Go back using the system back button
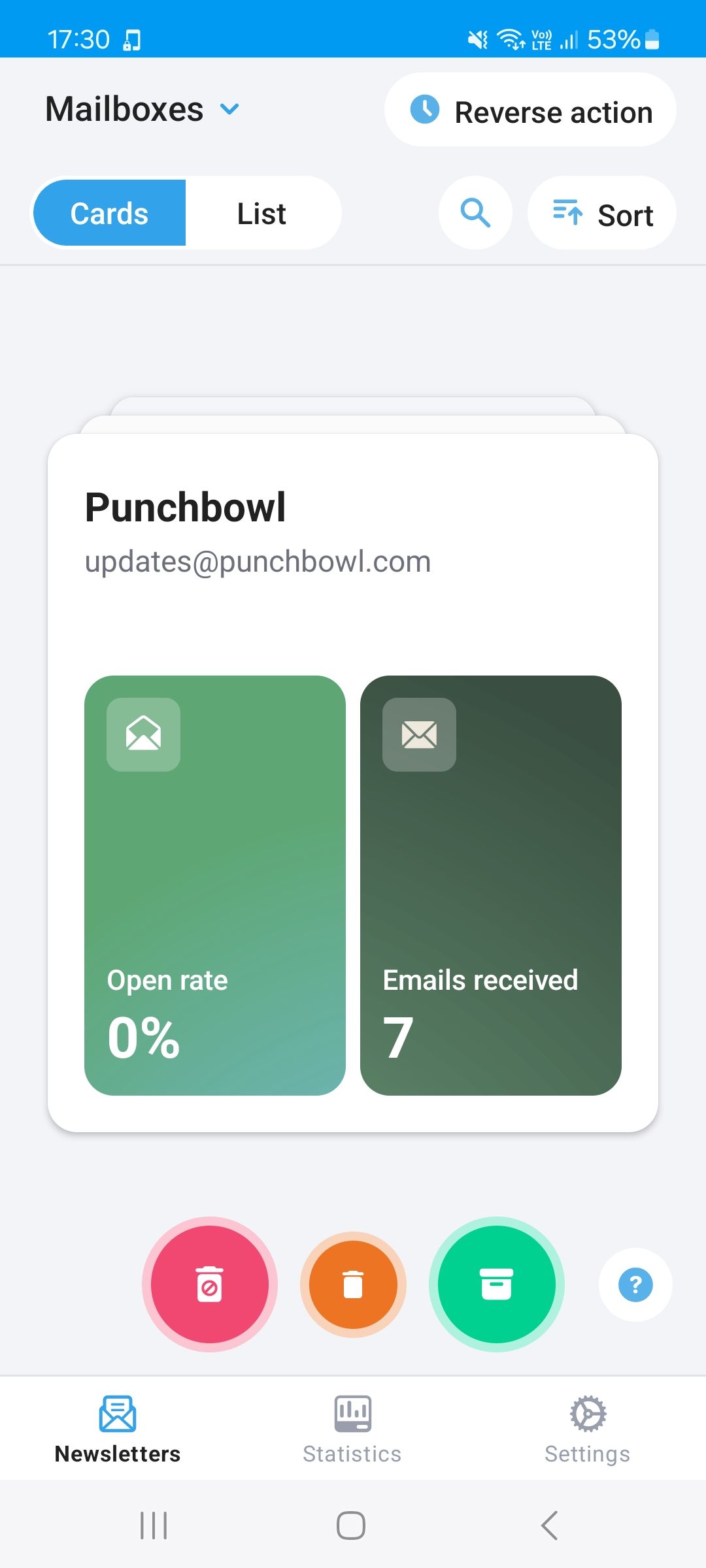This screenshot has height=1568, width=706. point(550,1526)
